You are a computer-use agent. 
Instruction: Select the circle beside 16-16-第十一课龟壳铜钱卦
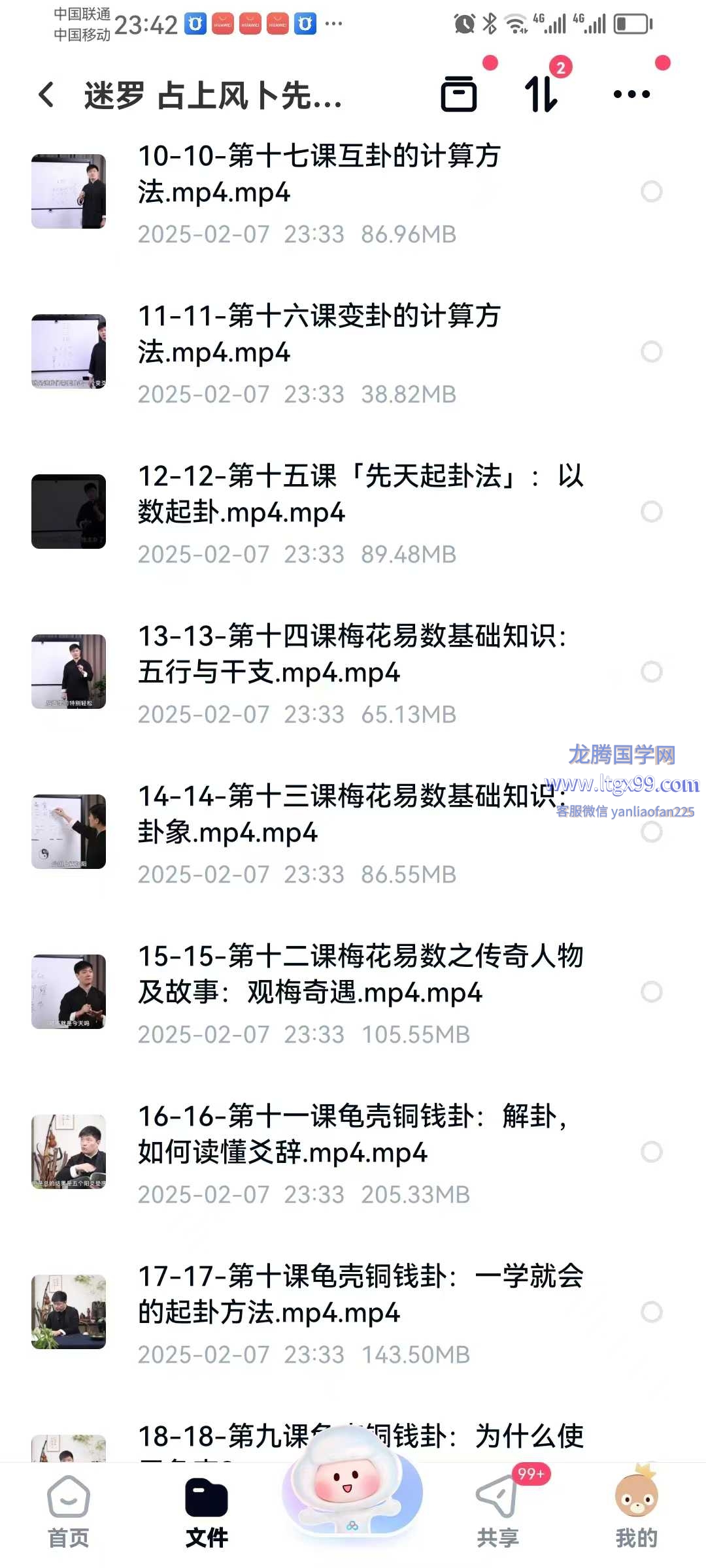click(652, 1152)
